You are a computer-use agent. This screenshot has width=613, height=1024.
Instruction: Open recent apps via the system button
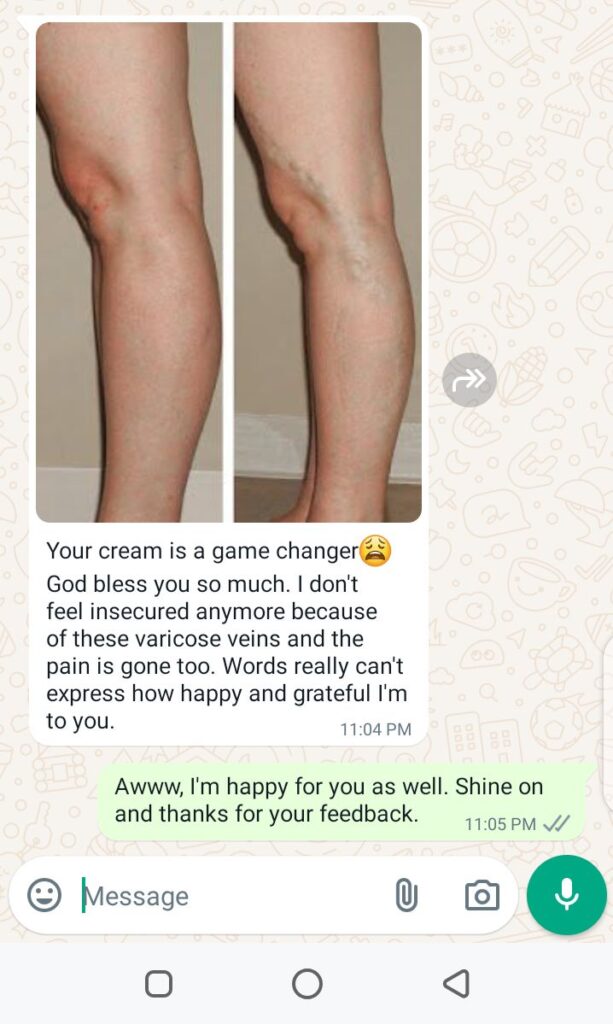tap(159, 984)
